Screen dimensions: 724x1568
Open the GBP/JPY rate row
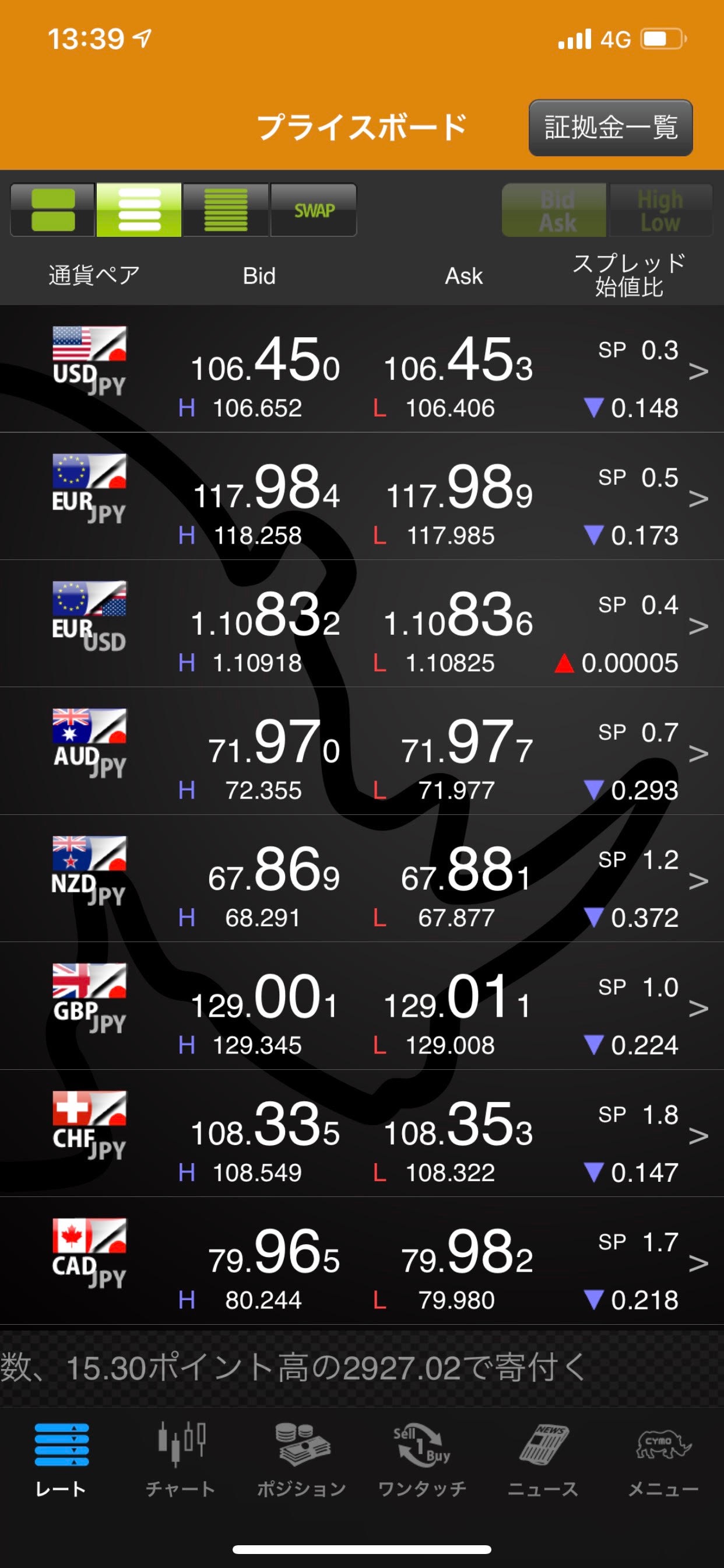pos(361,1006)
